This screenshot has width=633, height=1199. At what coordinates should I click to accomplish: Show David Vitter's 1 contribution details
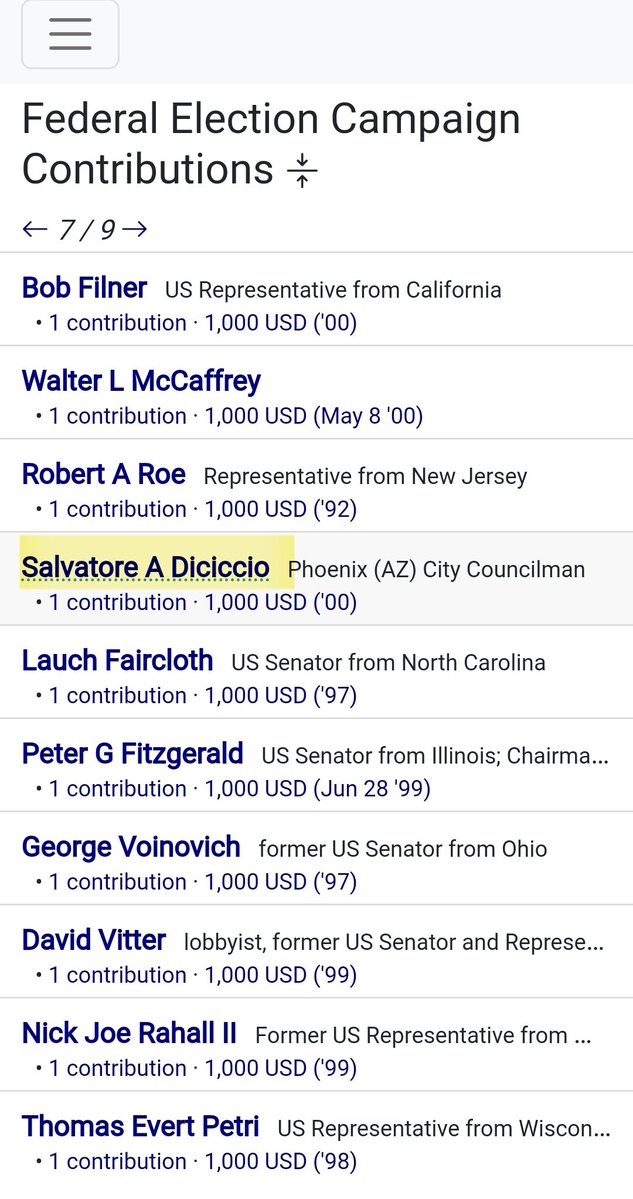point(117,975)
